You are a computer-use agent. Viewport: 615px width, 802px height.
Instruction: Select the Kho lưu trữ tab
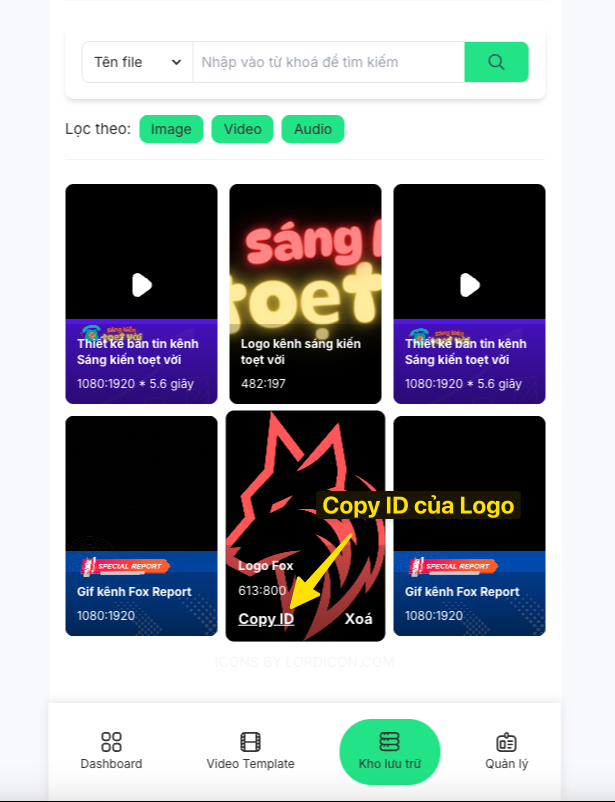click(x=389, y=751)
